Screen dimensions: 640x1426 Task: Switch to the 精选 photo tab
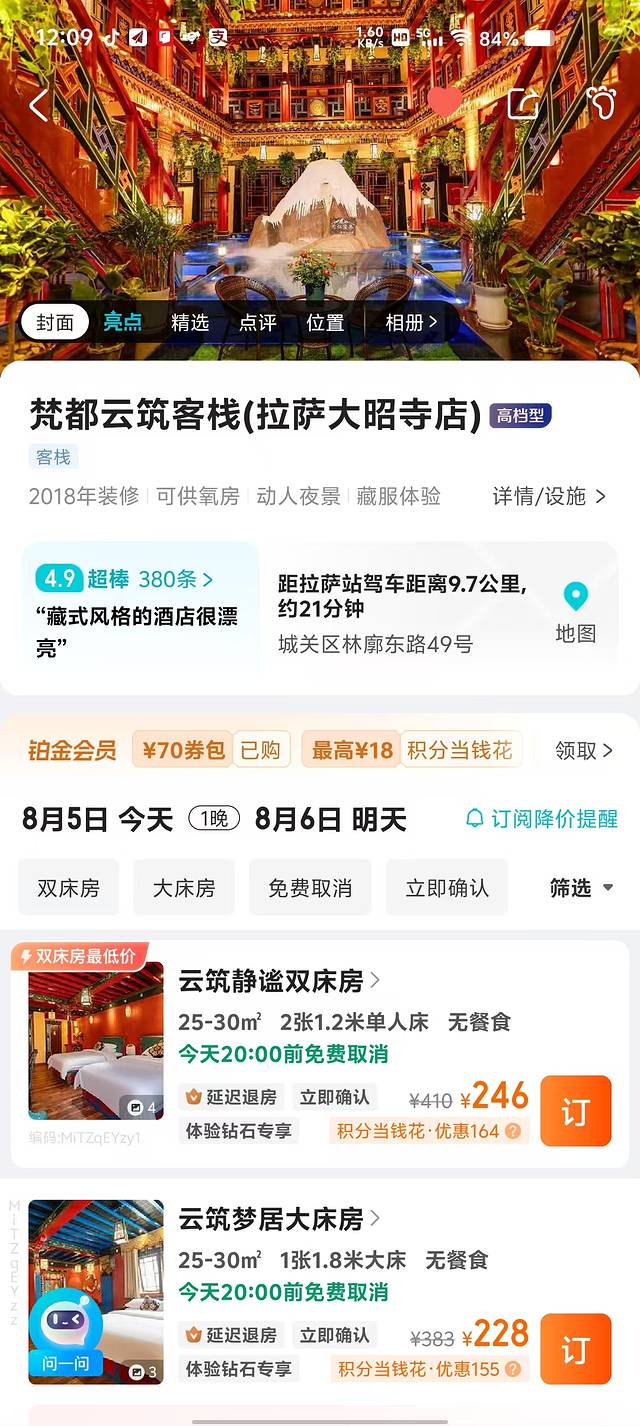click(x=190, y=322)
